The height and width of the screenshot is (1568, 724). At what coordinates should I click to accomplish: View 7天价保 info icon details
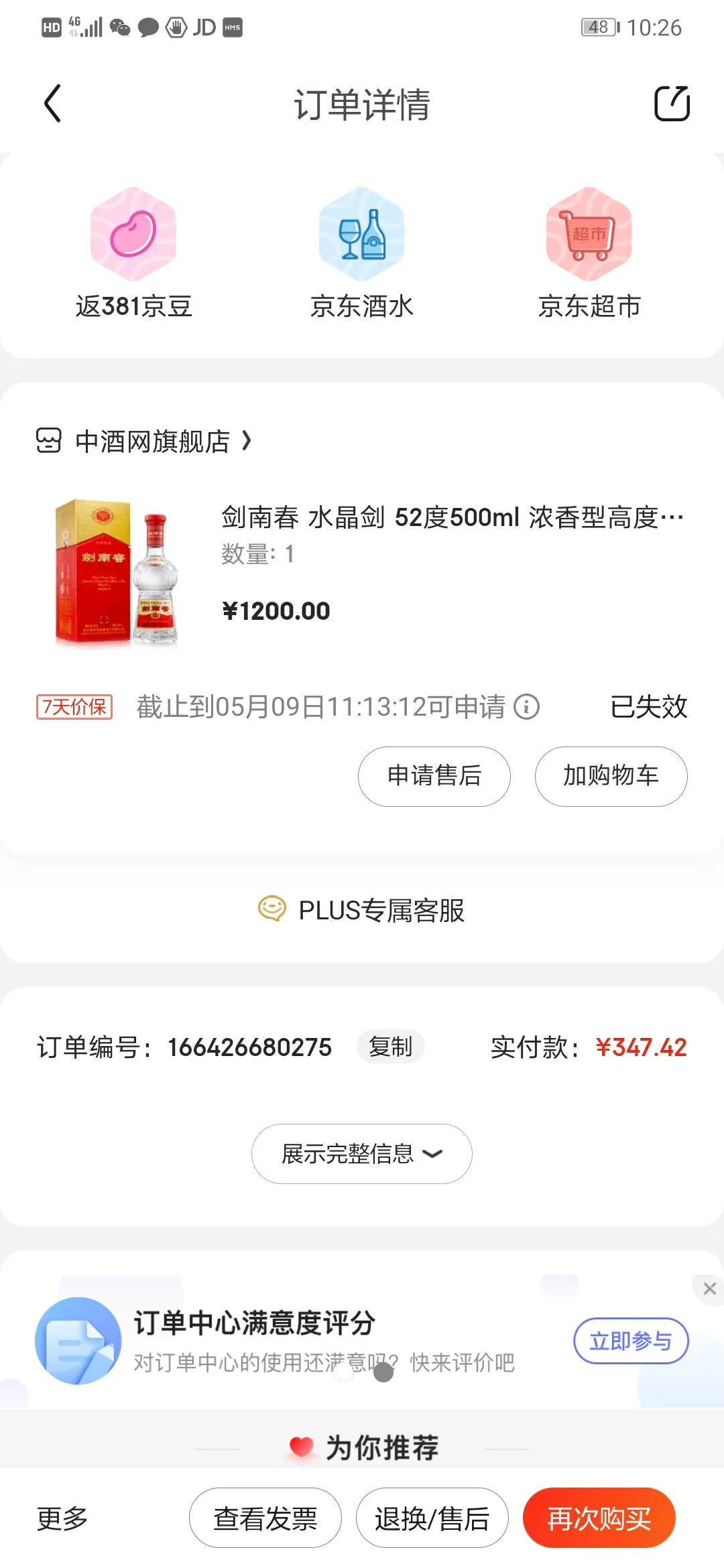coord(526,707)
